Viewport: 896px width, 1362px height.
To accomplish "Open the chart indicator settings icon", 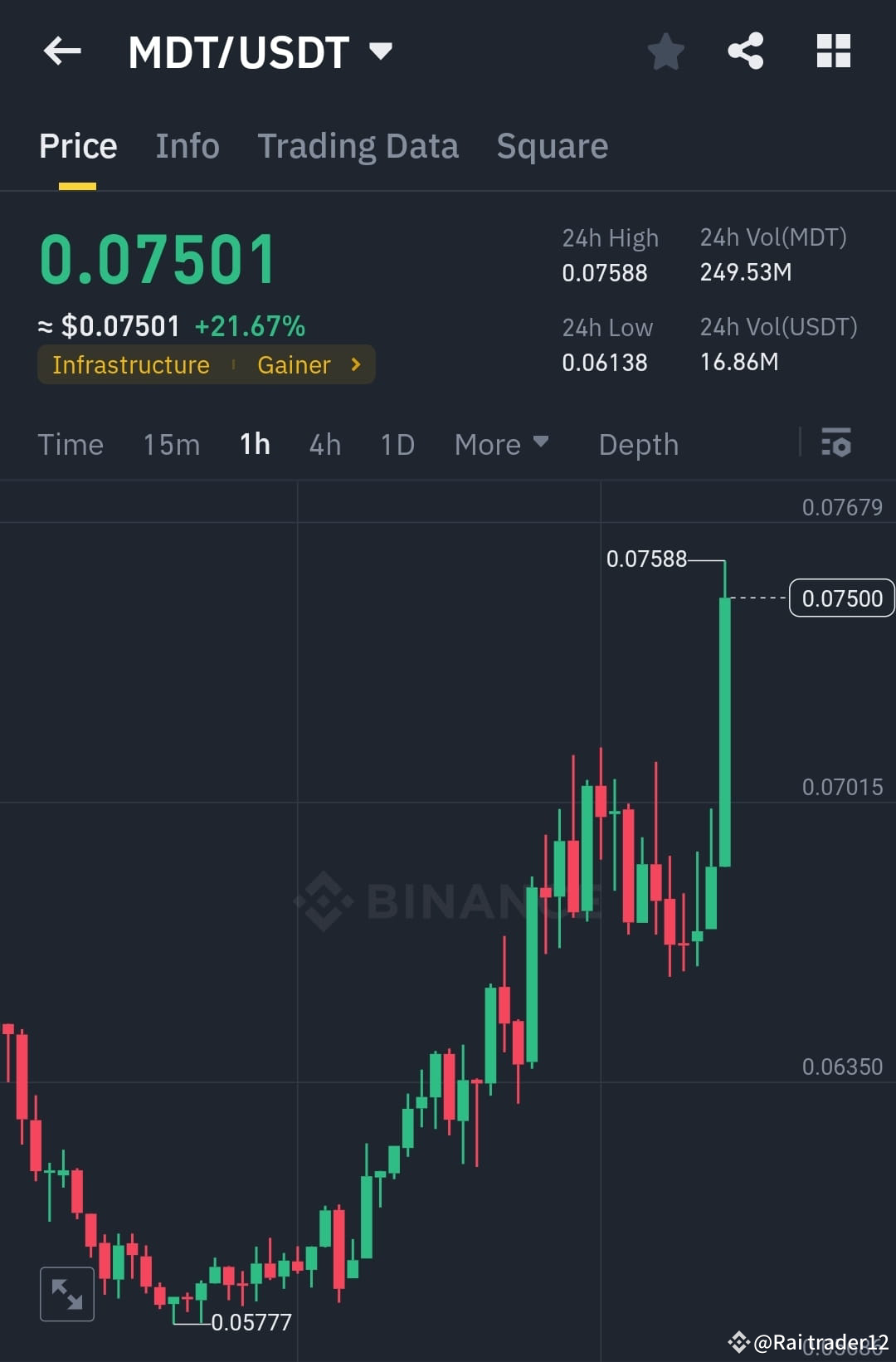I will [x=837, y=444].
